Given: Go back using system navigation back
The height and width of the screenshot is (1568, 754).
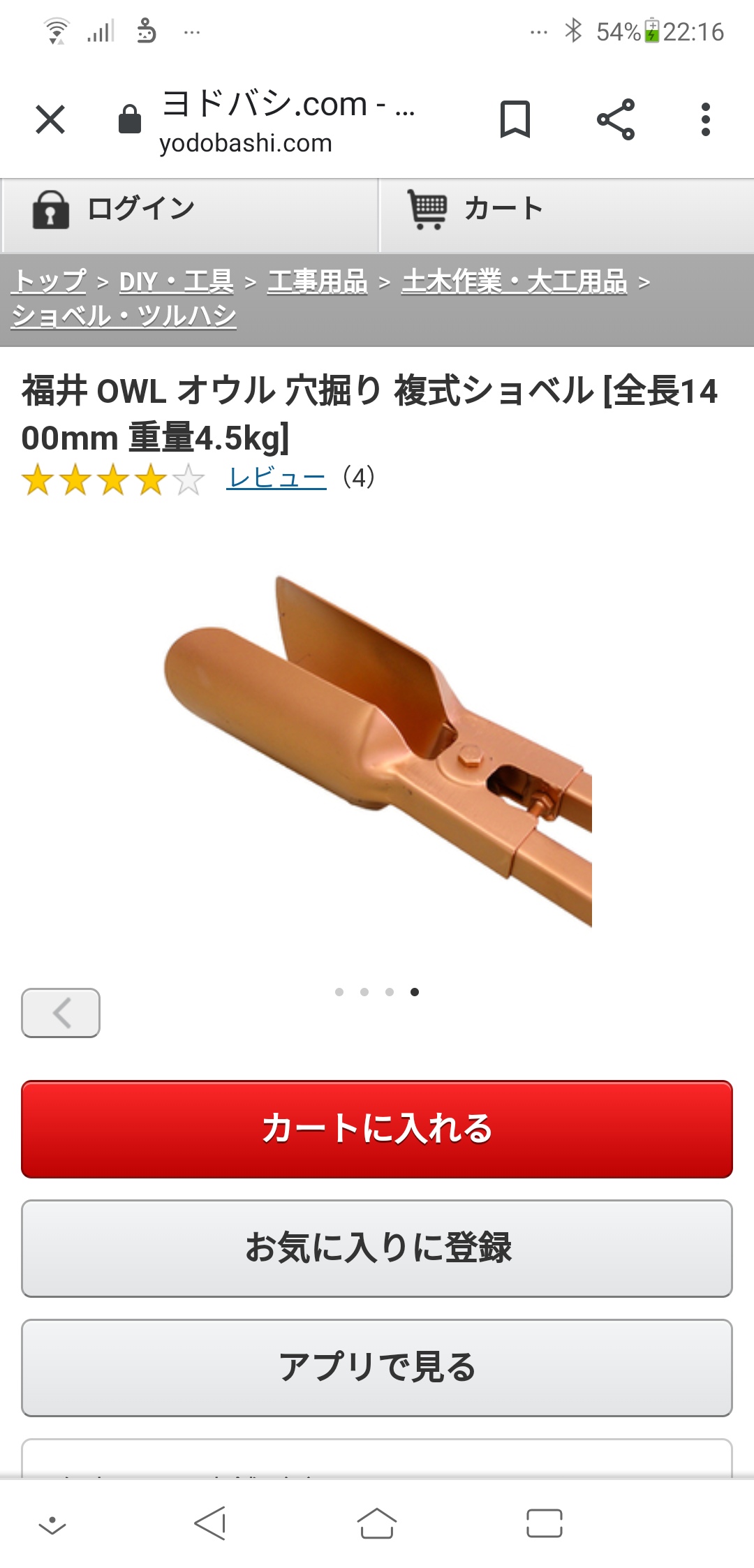Looking at the screenshot, I should (209, 1523).
